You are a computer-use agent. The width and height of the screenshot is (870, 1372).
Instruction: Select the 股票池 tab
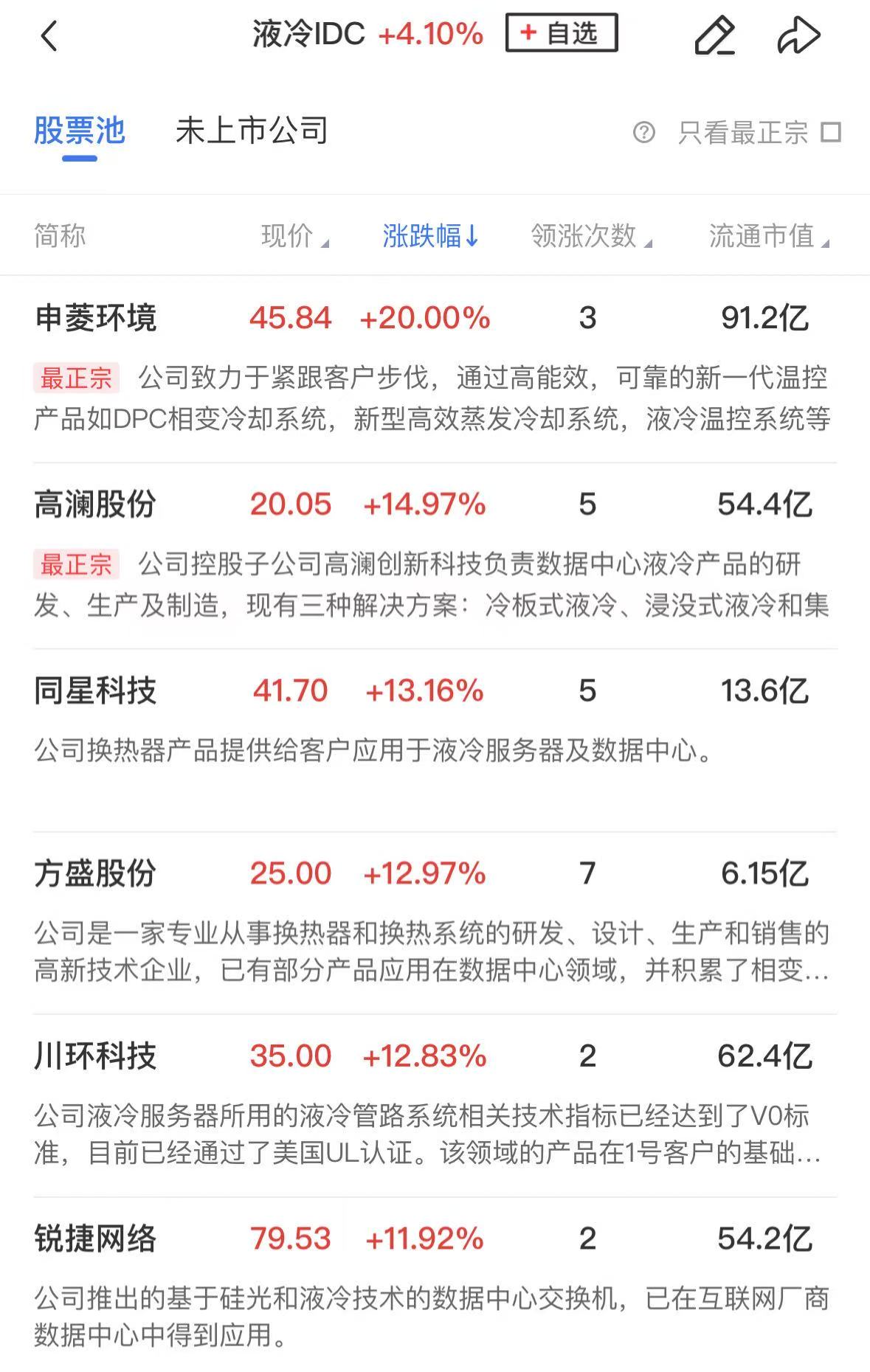[x=80, y=131]
